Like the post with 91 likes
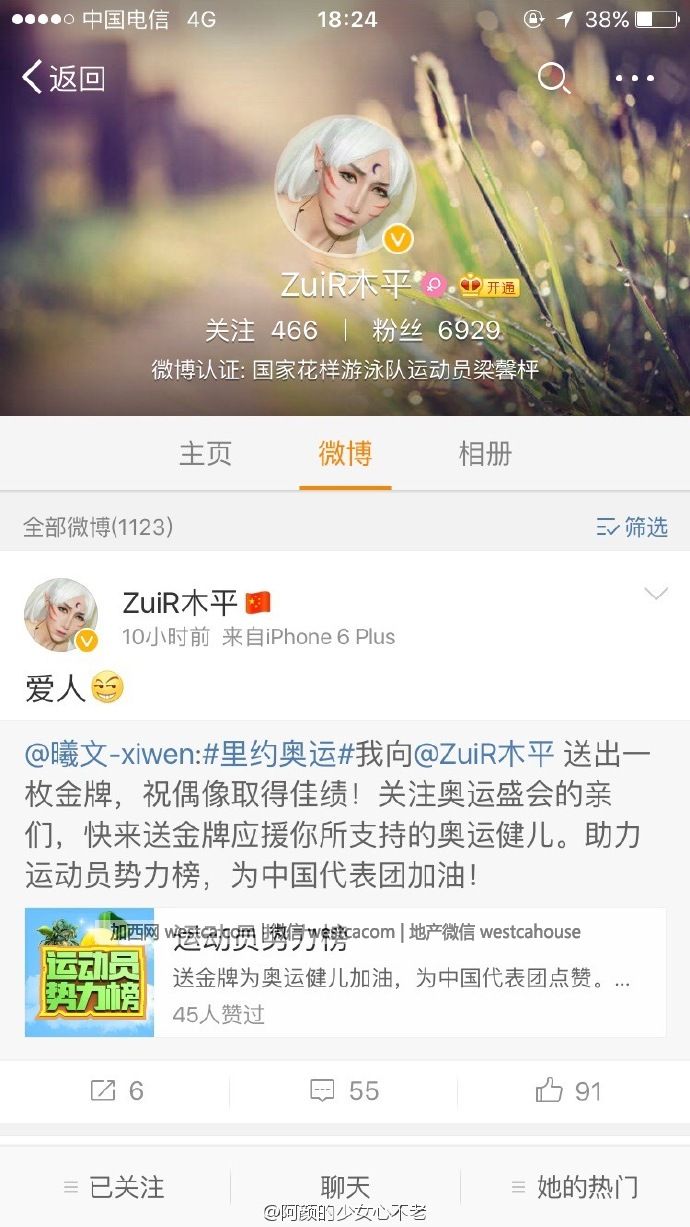Viewport: 690px width, 1227px height. pos(568,1091)
